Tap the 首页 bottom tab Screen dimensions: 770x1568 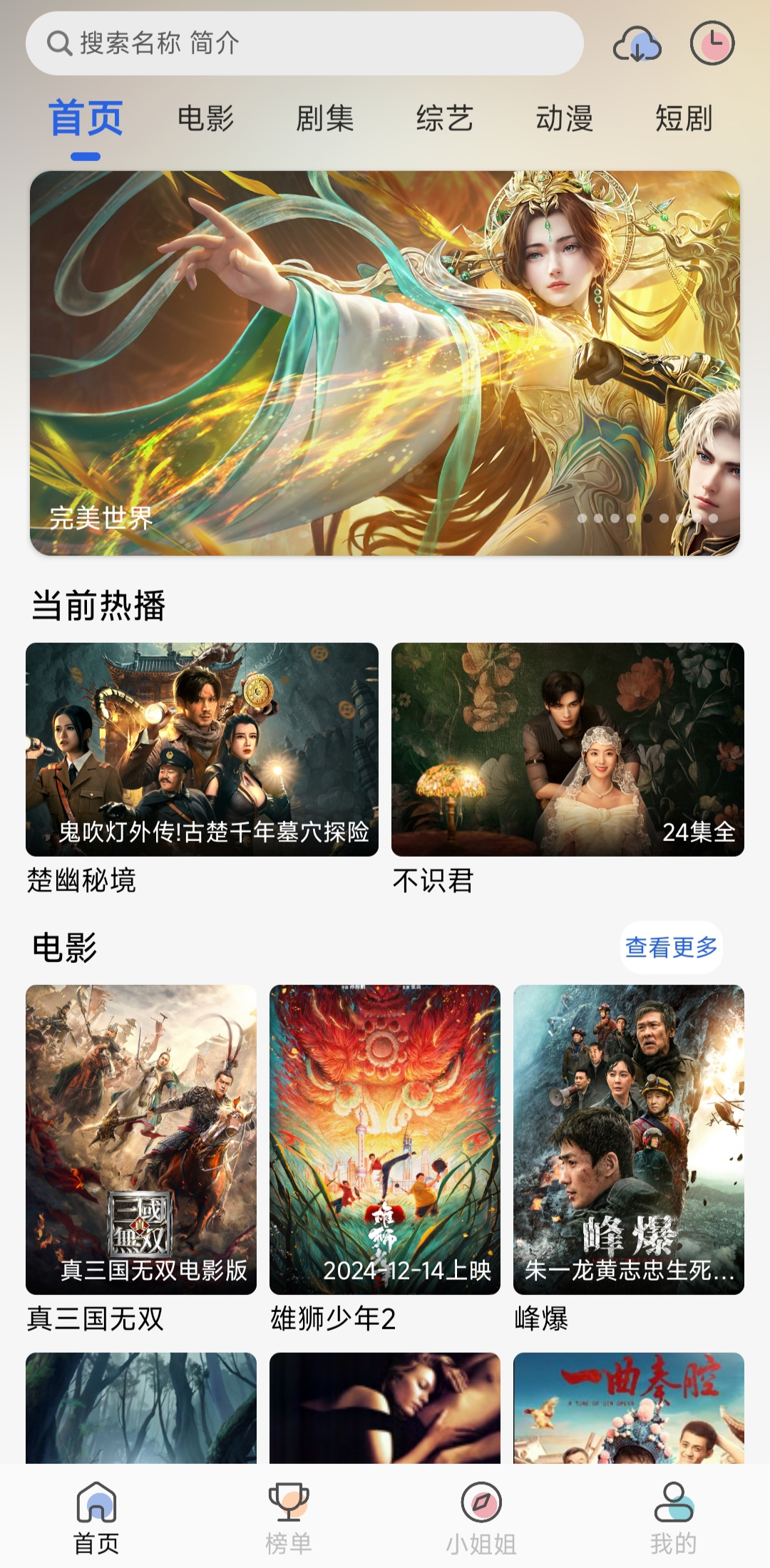(96, 1517)
